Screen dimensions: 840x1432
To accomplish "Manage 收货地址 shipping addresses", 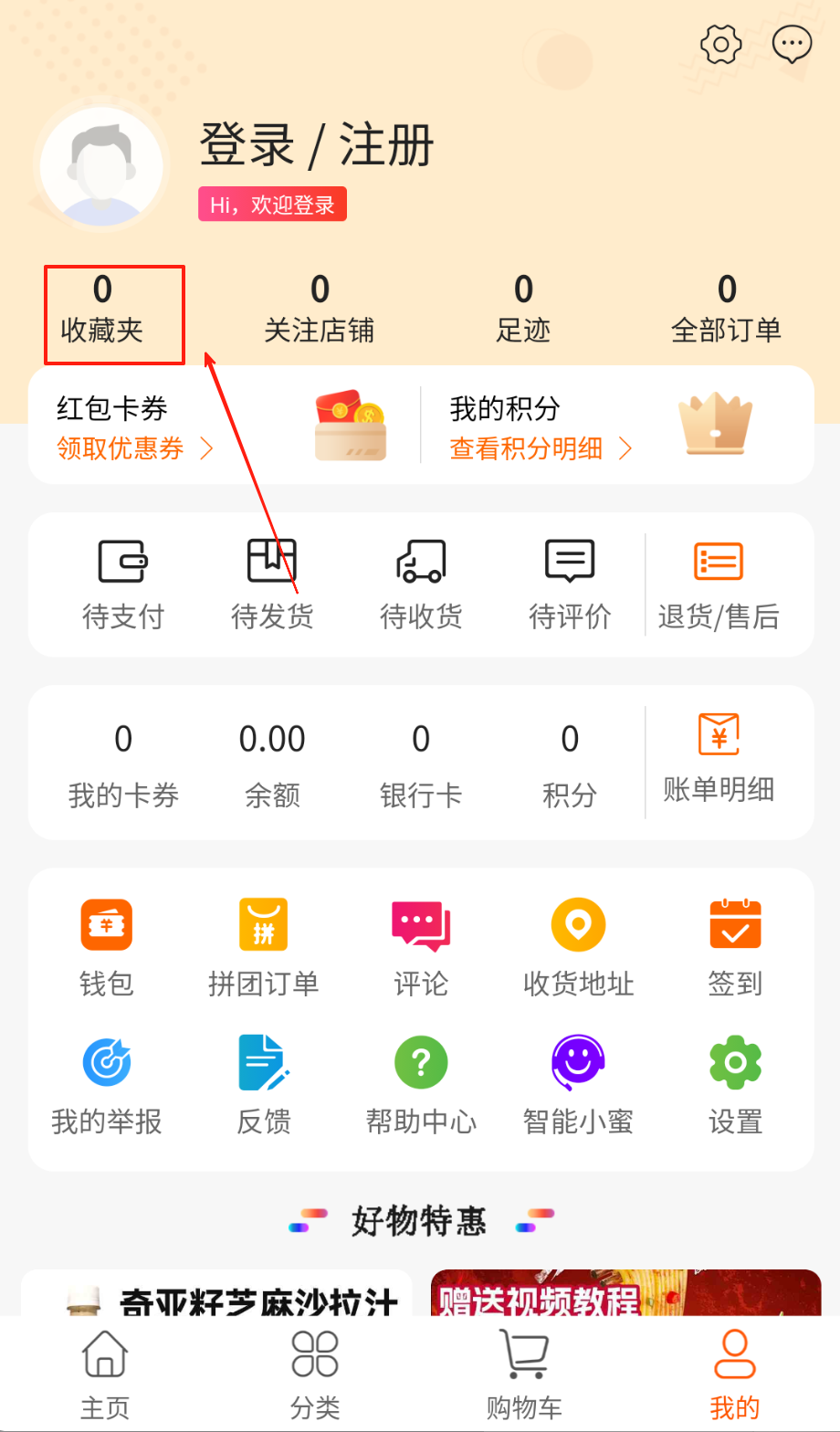I will click(x=578, y=946).
